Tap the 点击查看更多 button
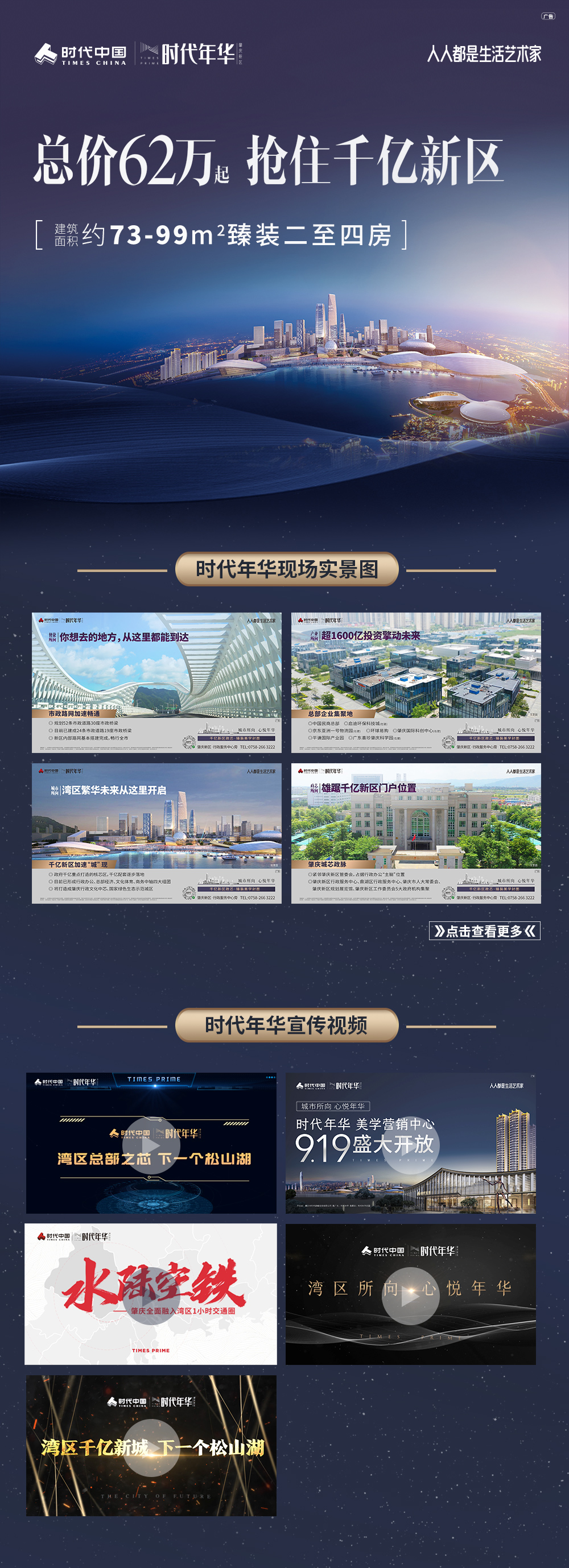569x1568 pixels. pyautogui.click(x=484, y=930)
